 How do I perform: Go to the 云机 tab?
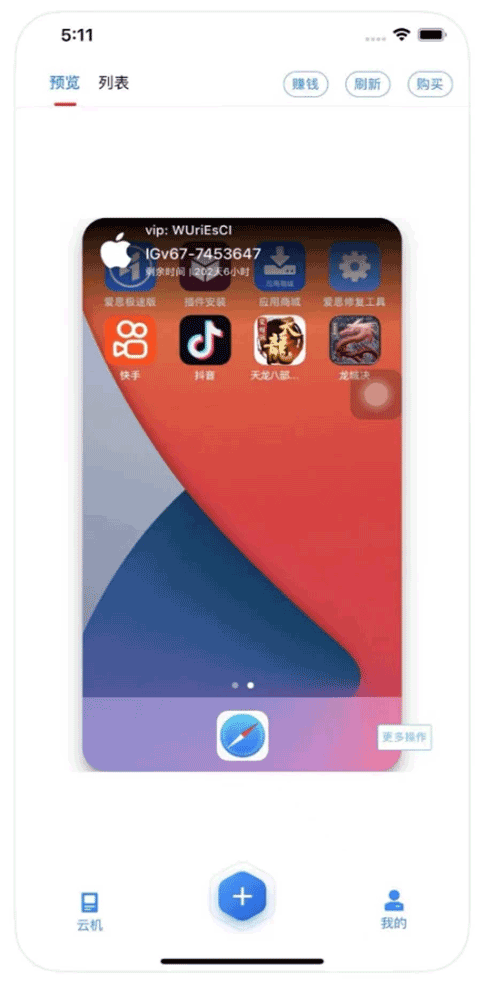click(90, 912)
